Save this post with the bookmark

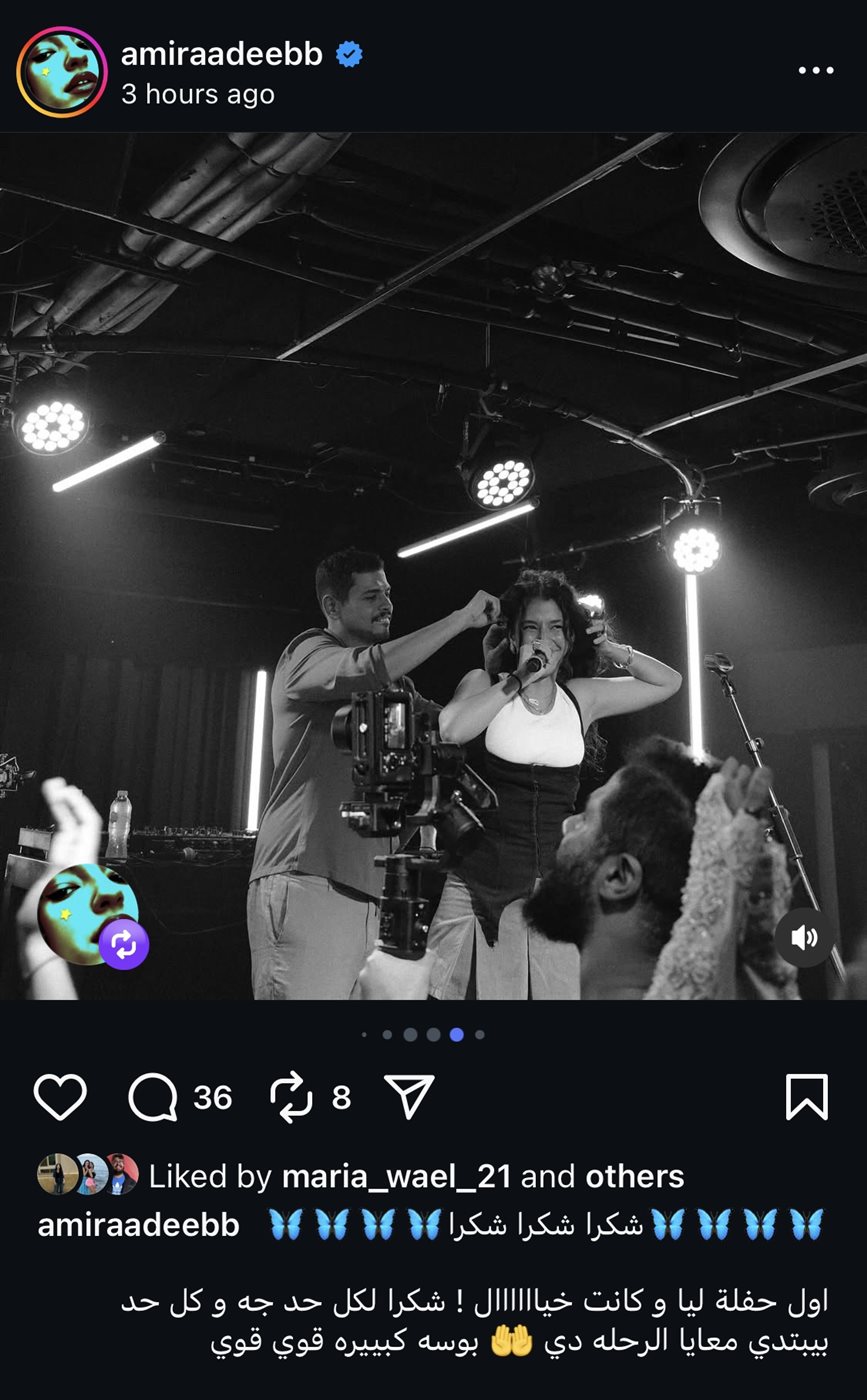point(806,1097)
